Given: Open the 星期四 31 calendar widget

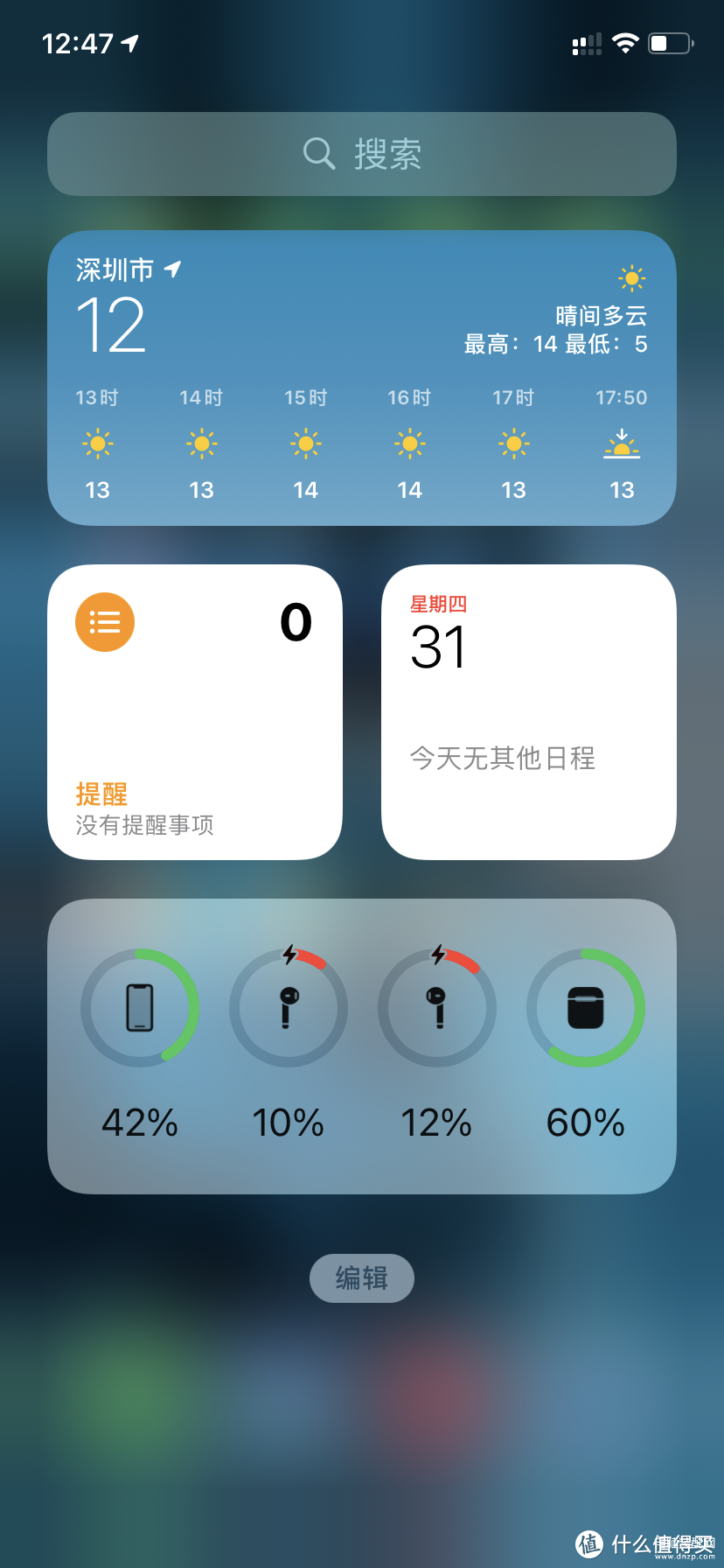Looking at the screenshot, I should pyautogui.click(x=529, y=712).
